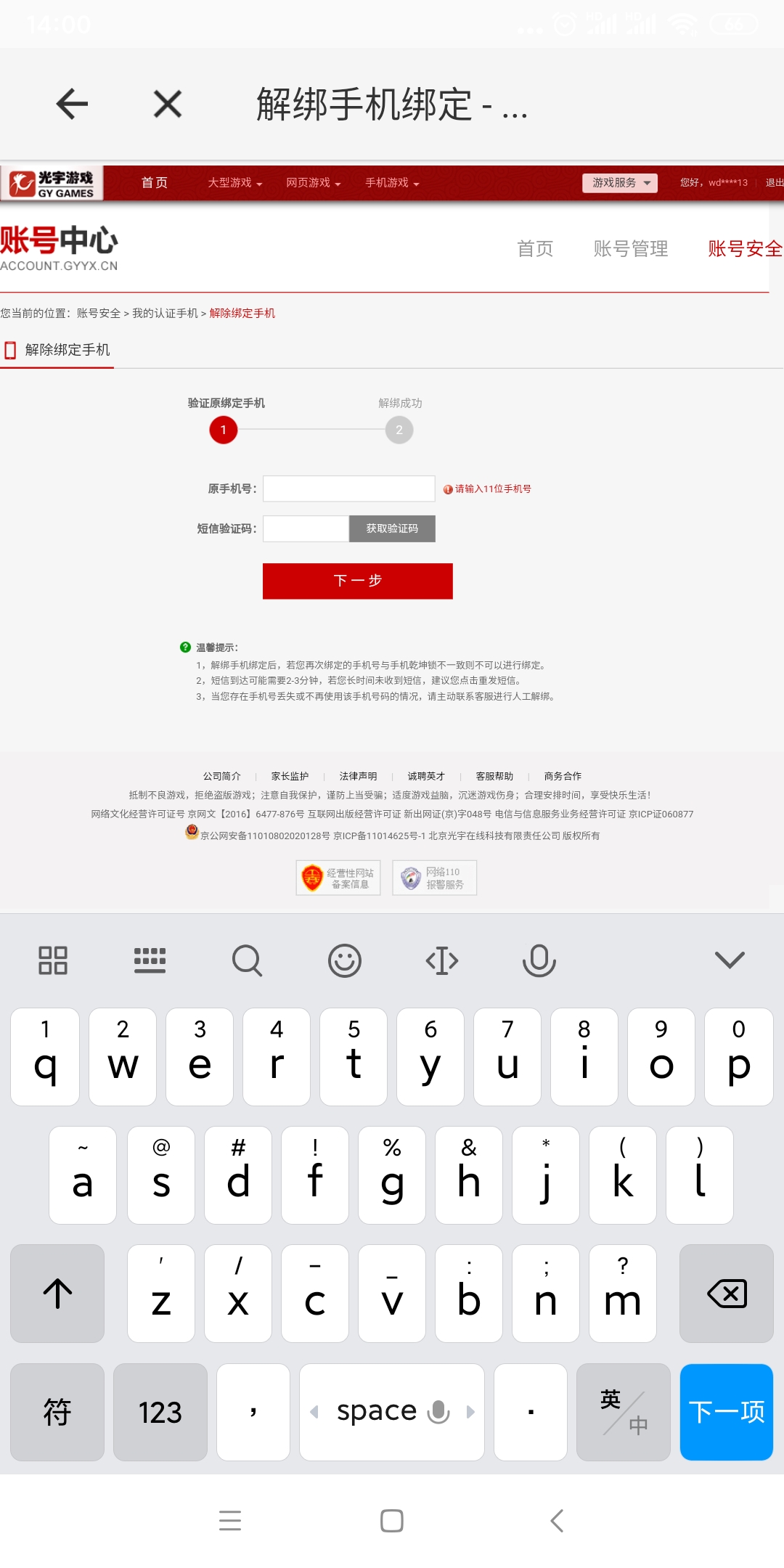Tap 获取验证码 to request SMS code
This screenshot has height=1568, width=784.
[x=392, y=528]
